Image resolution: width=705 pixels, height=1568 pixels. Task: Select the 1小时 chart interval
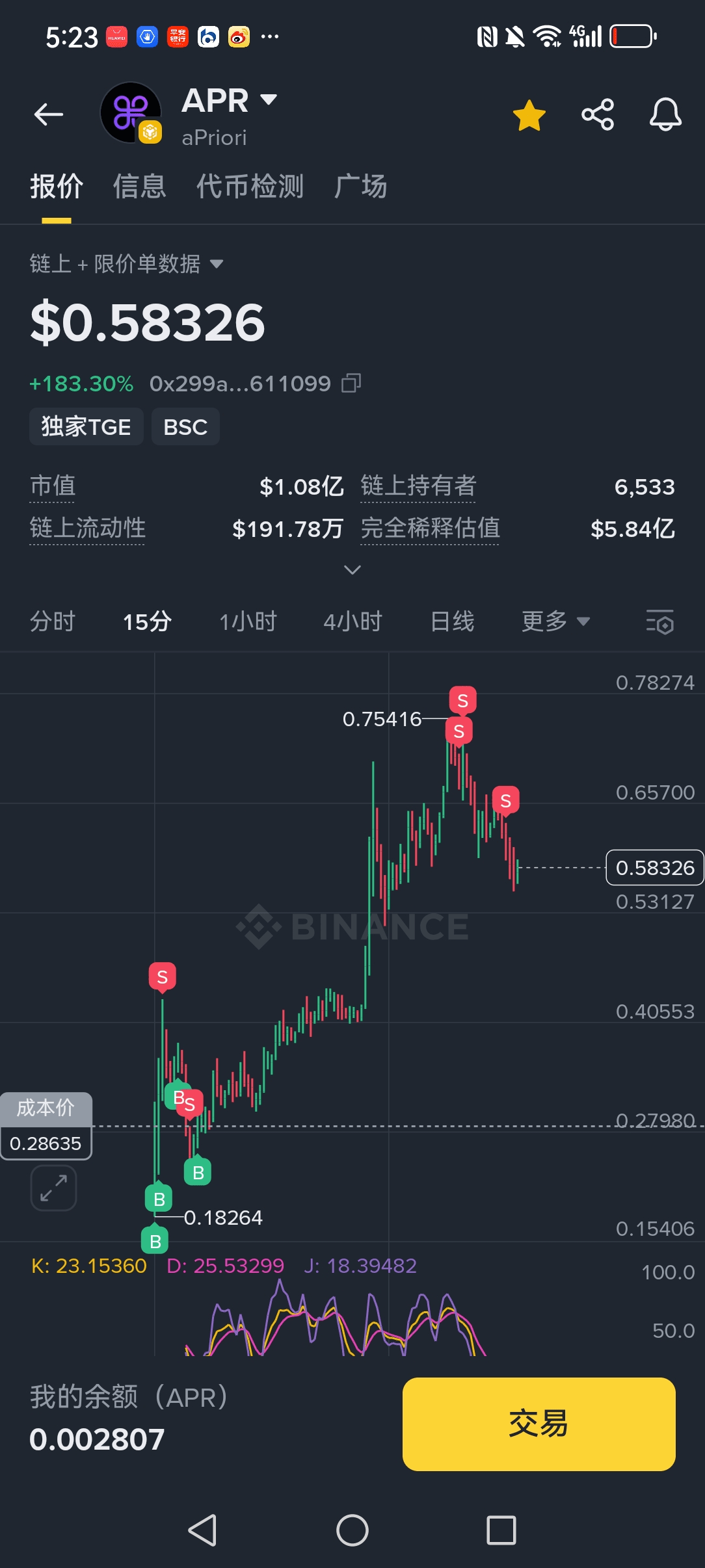(x=248, y=621)
